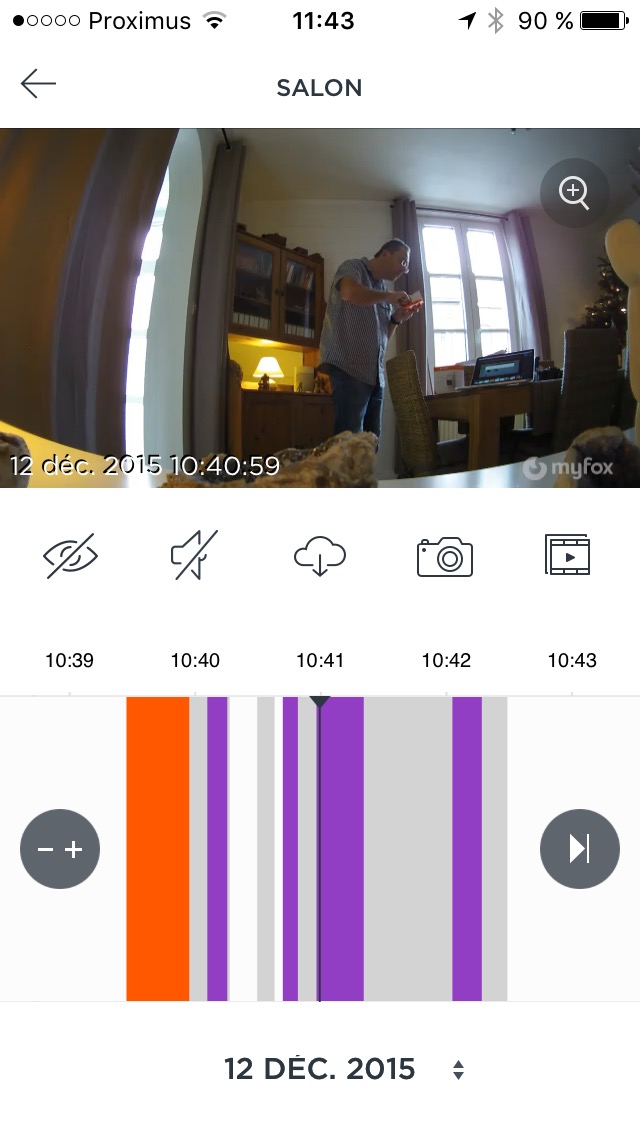Zoom into the camera video feed

[575, 193]
